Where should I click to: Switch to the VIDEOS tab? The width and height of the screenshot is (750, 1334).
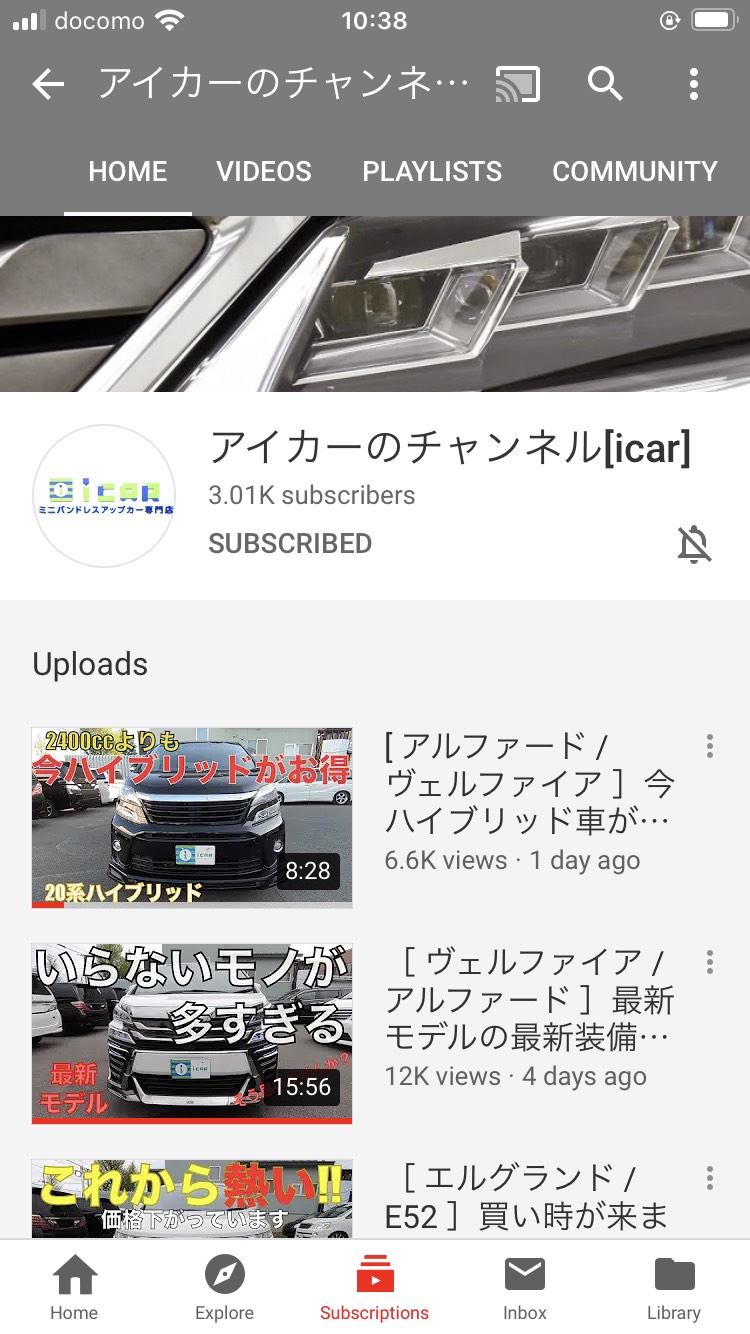[264, 171]
